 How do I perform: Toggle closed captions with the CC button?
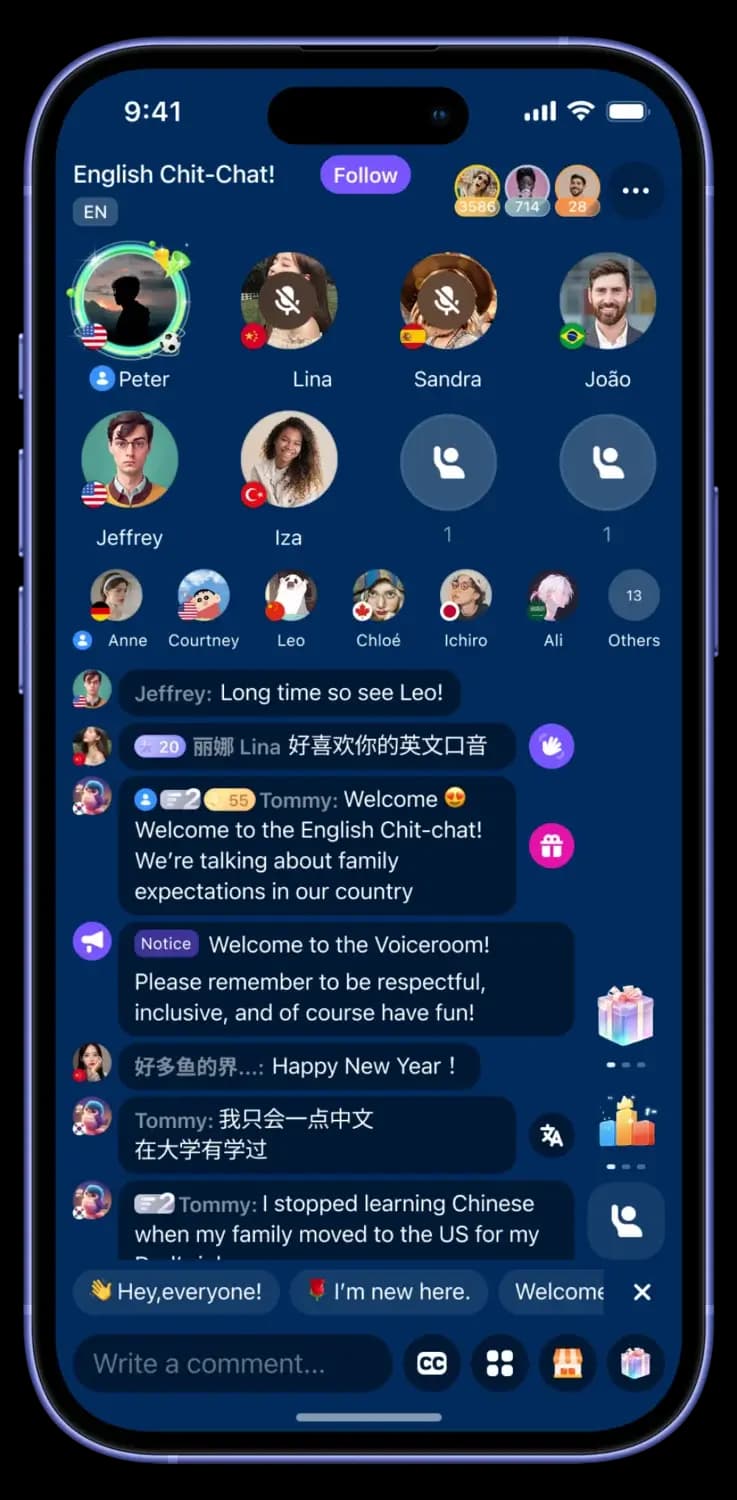click(432, 1363)
